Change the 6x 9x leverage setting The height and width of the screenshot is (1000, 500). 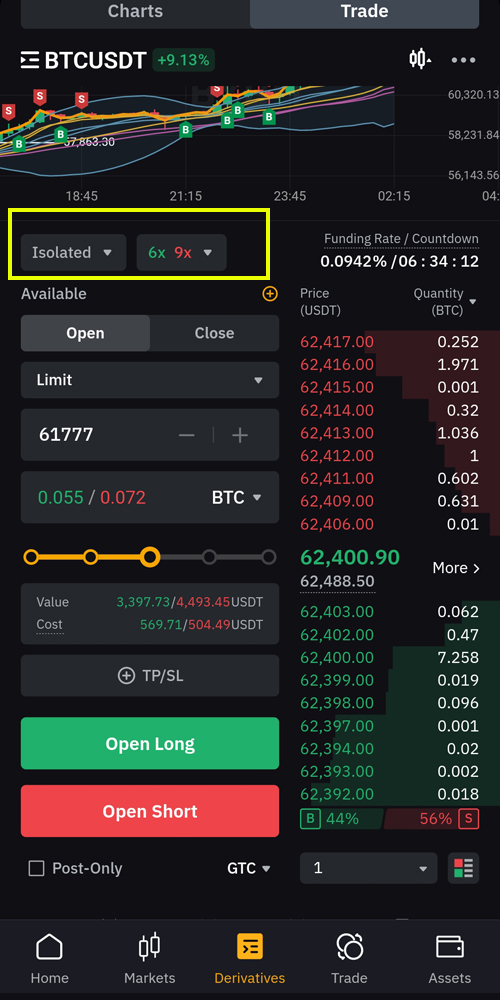(181, 253)
